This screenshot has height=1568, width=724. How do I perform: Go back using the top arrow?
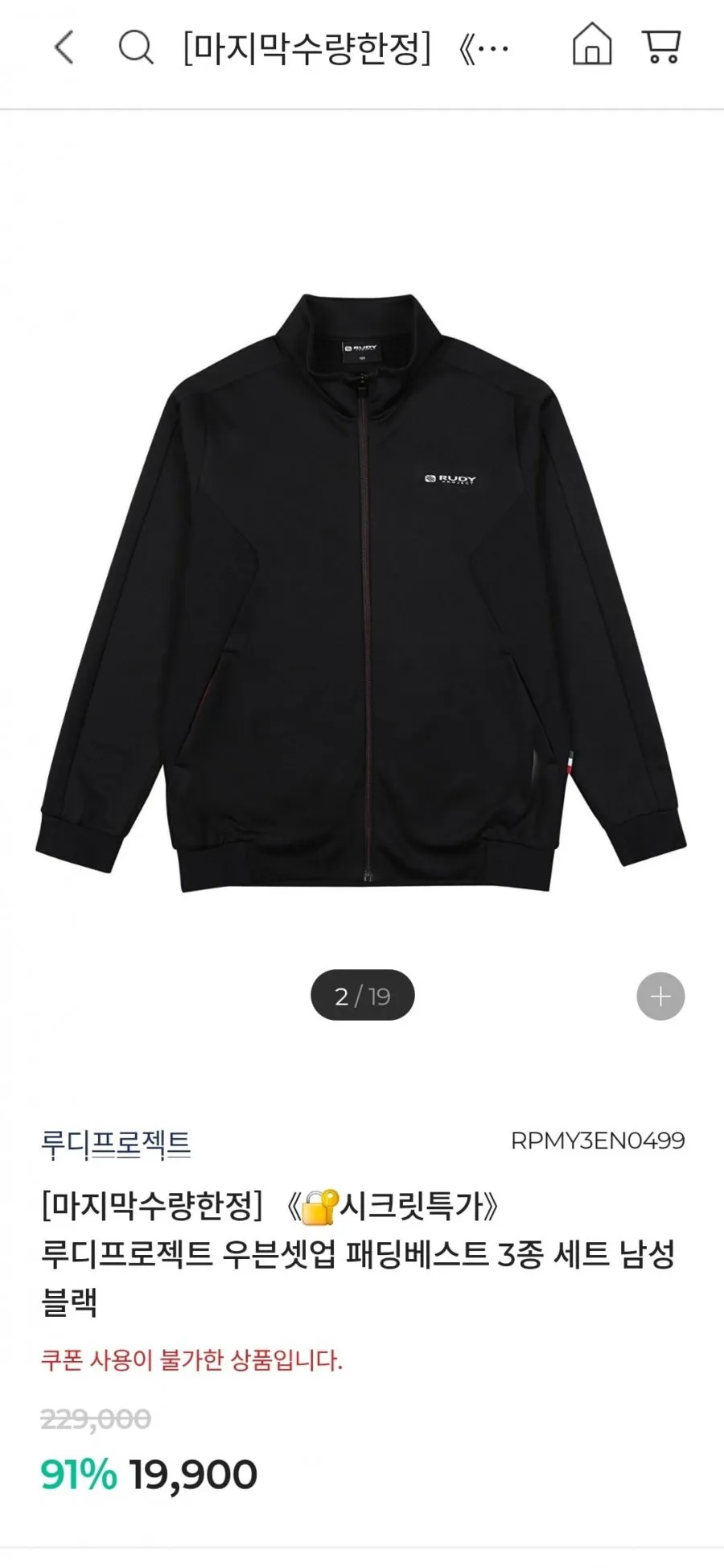click(64, 47)
